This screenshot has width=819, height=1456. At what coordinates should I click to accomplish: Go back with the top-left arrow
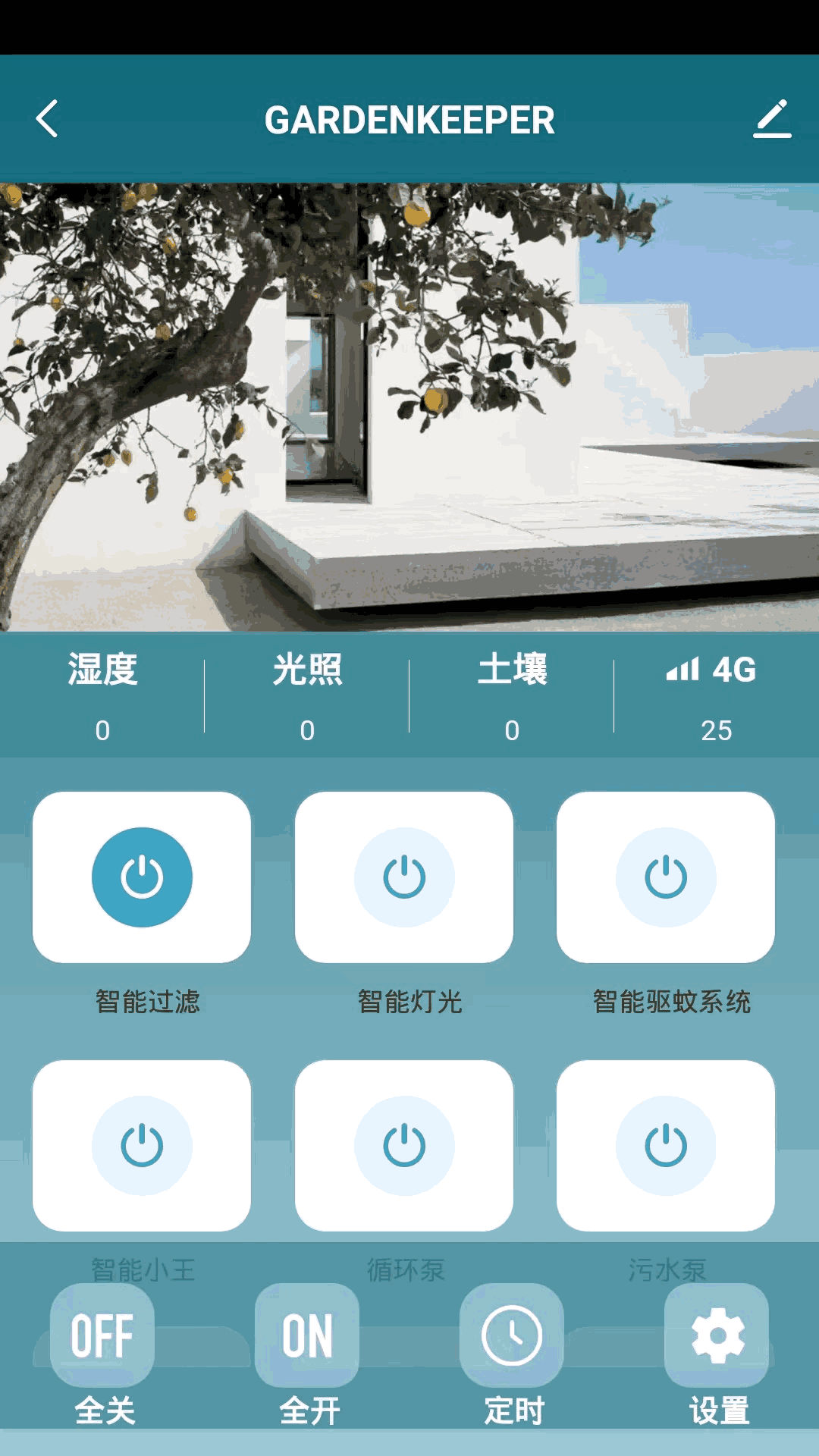click(47, 119)
